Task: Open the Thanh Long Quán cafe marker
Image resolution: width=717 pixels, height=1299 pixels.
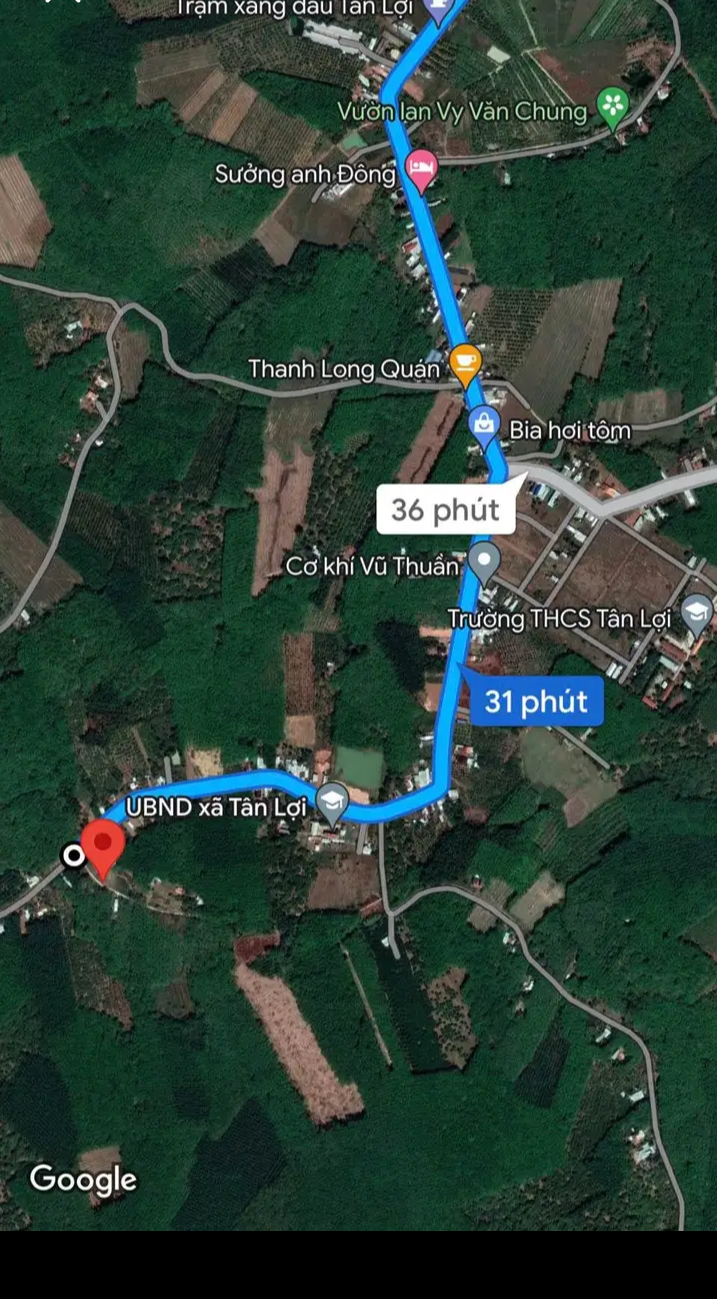Action: [x=465, y=364]
